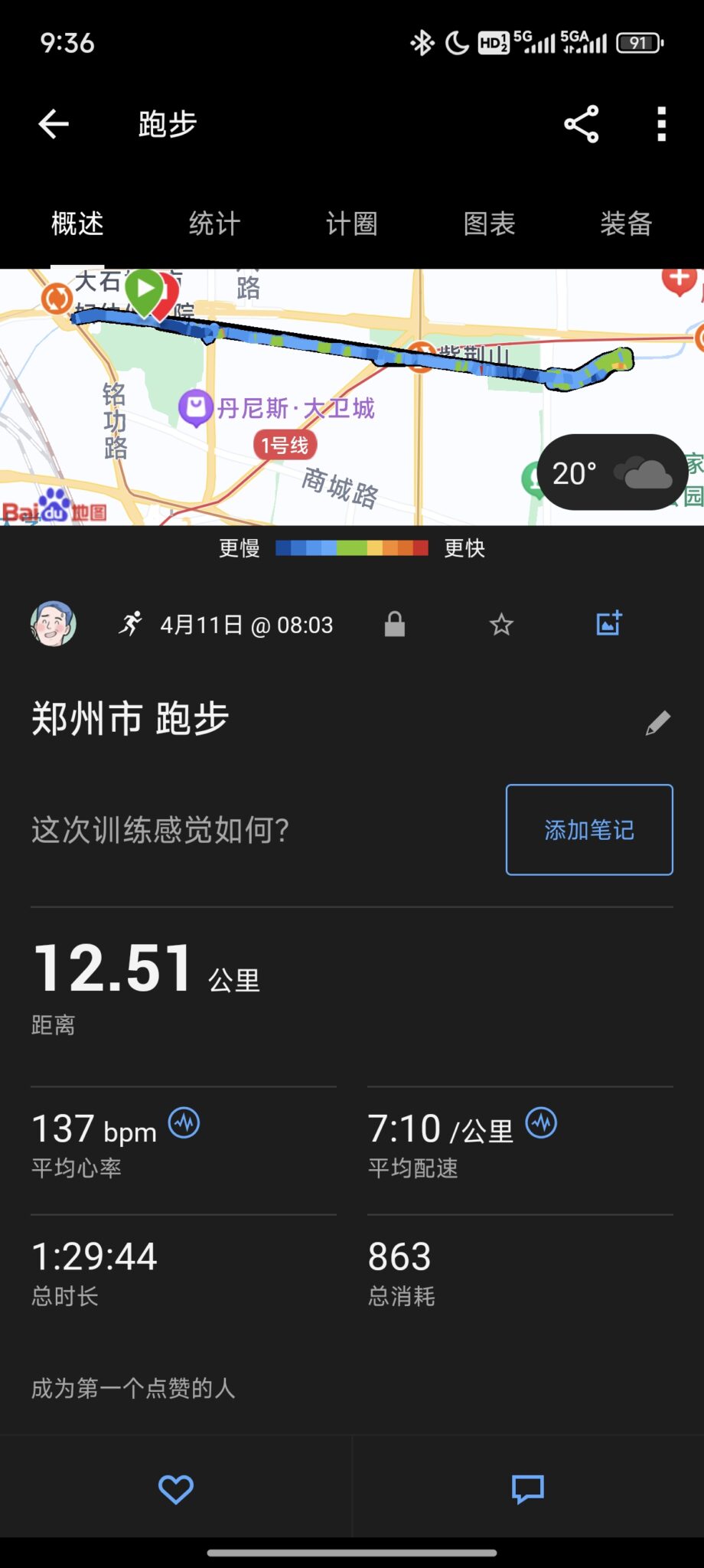
Task: Show info for 平均配速 insight icon
Action: tap(541, 1123)
